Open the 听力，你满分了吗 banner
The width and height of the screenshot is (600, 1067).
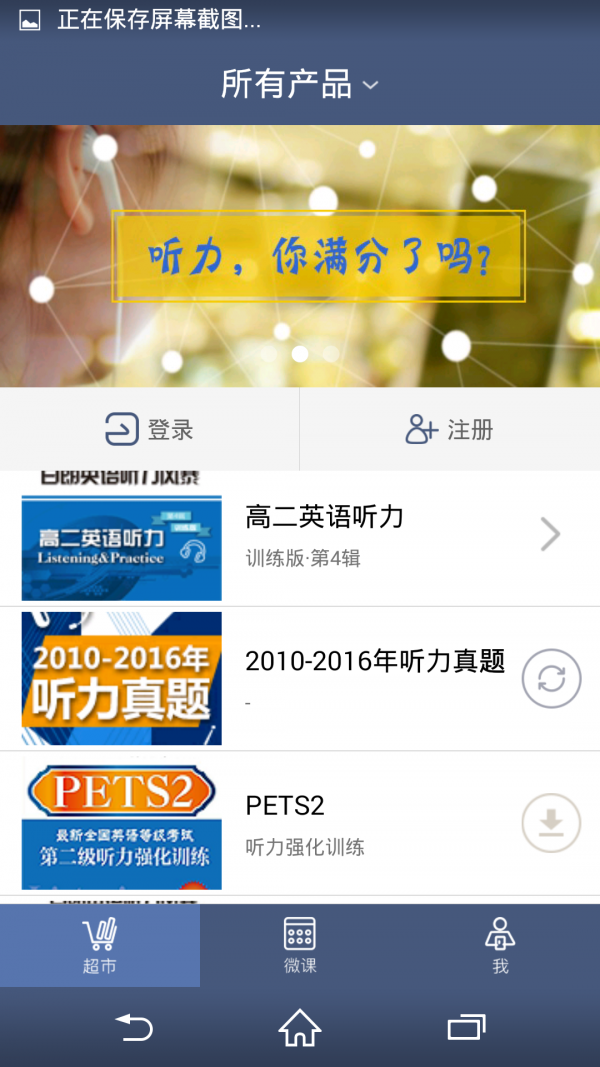(x=300, y=256)
